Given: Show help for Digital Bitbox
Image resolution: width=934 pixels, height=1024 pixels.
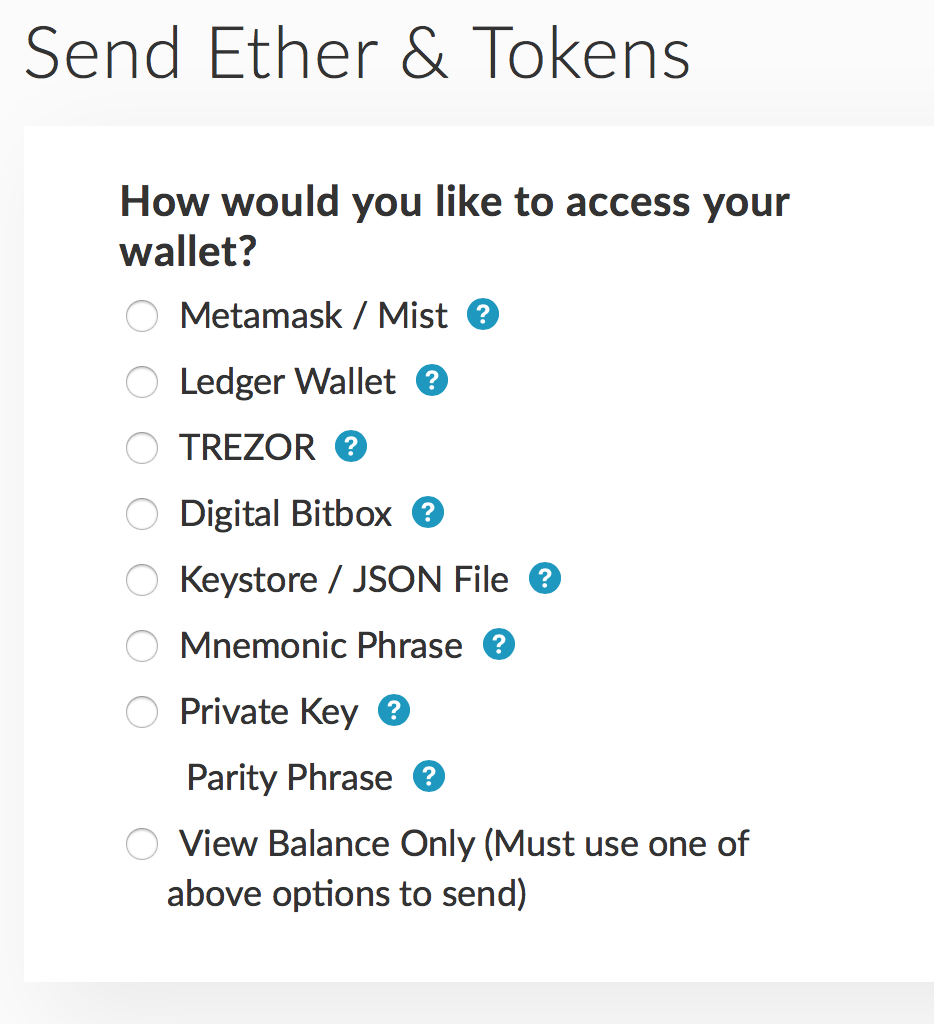Looking at the screenshot, I should pos(427,512).
